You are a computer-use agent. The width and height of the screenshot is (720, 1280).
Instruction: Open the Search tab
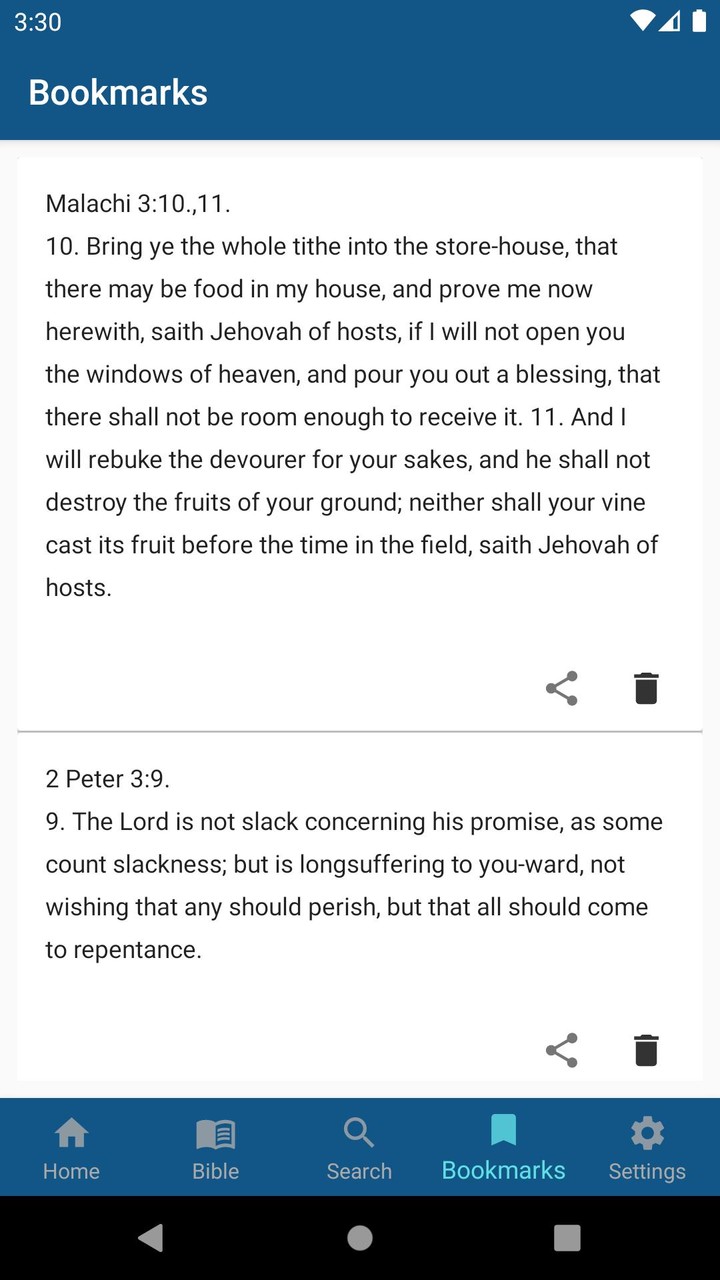[359, 1148]
